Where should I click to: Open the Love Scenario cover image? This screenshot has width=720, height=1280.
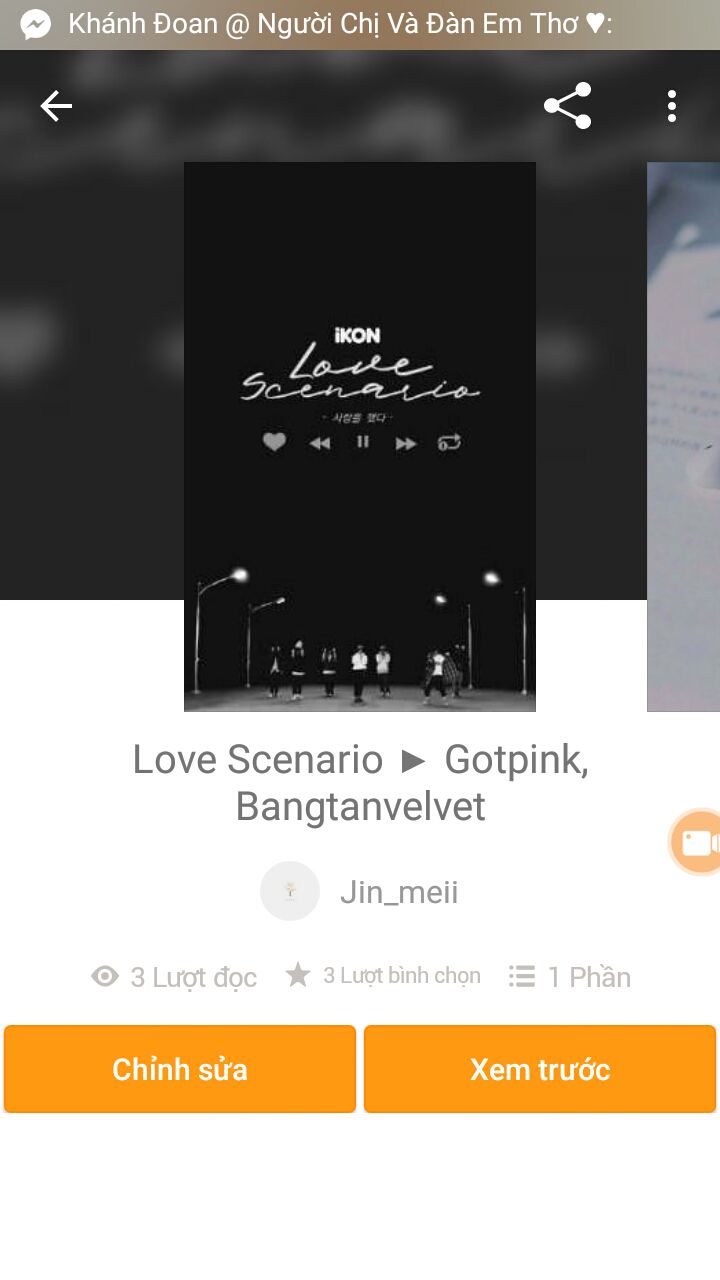point(360,437)
